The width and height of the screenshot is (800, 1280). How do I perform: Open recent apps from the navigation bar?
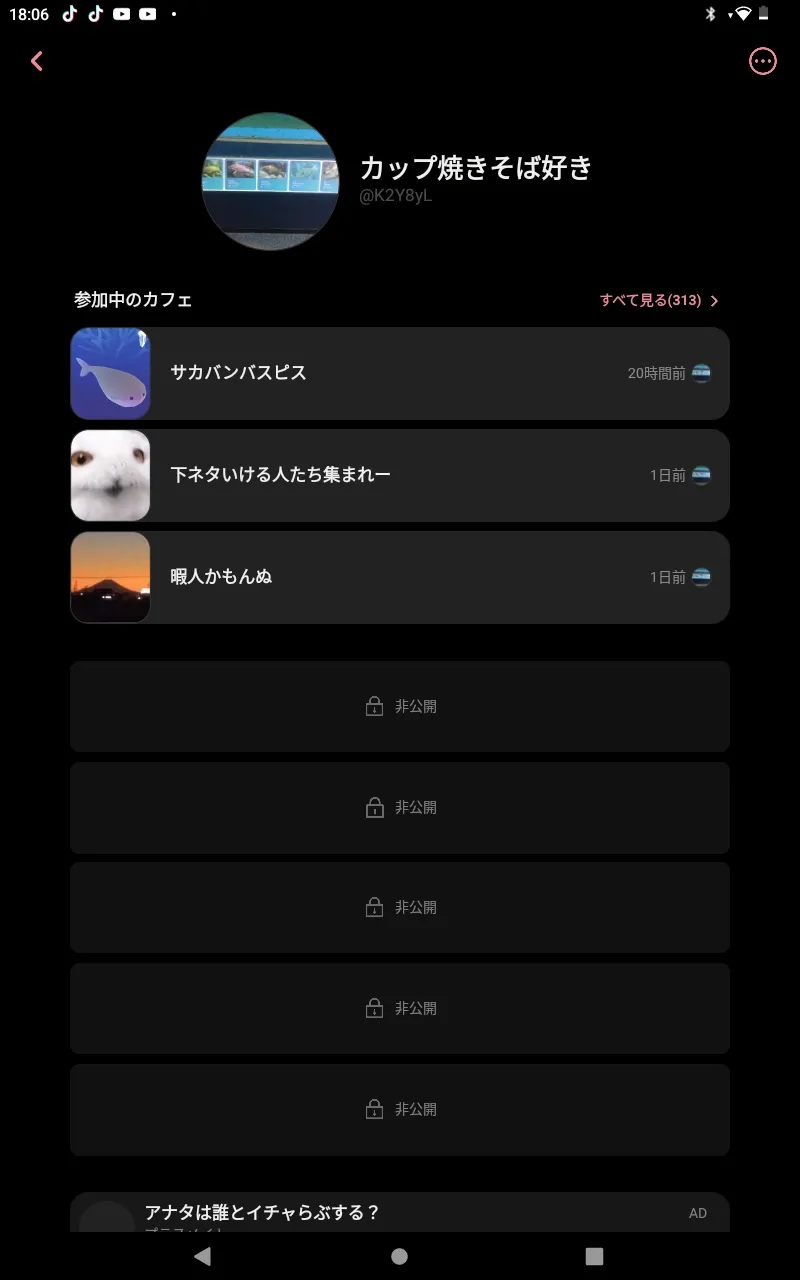tap(594, 1256)
